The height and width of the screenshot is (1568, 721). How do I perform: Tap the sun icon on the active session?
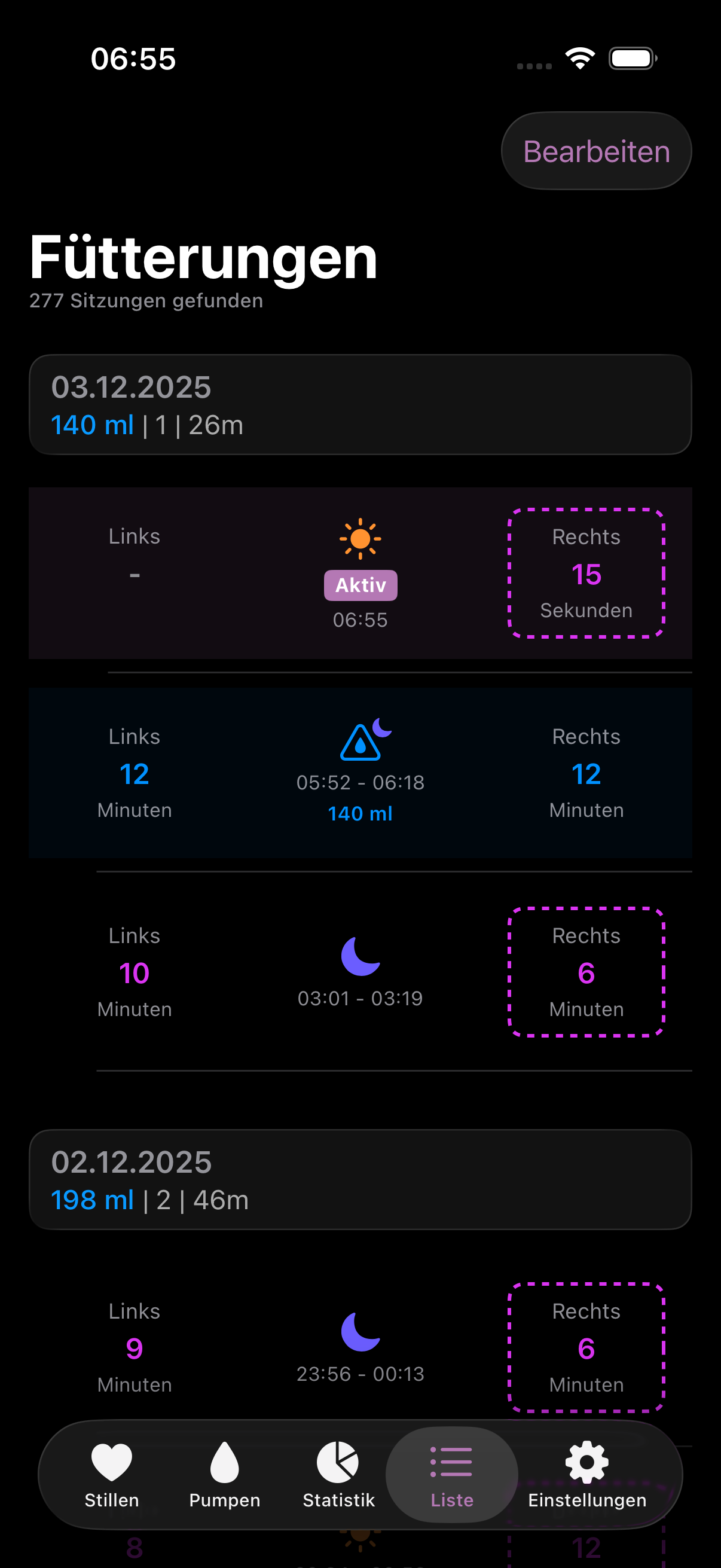(360, 539)
